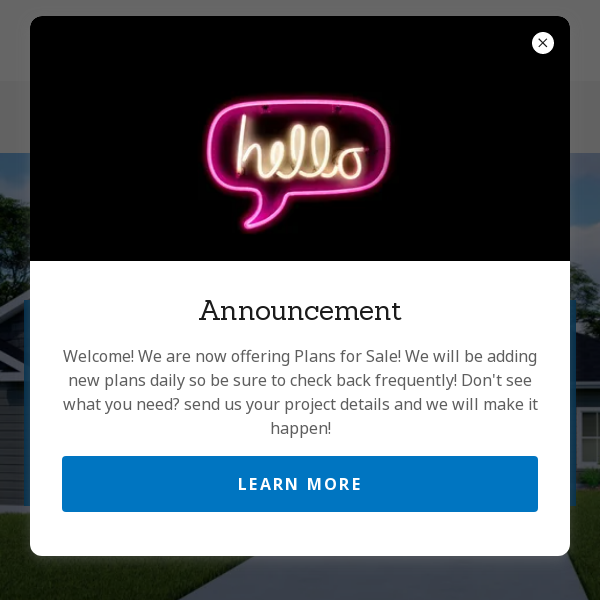Tap the Learn More button

click(300, 484)
